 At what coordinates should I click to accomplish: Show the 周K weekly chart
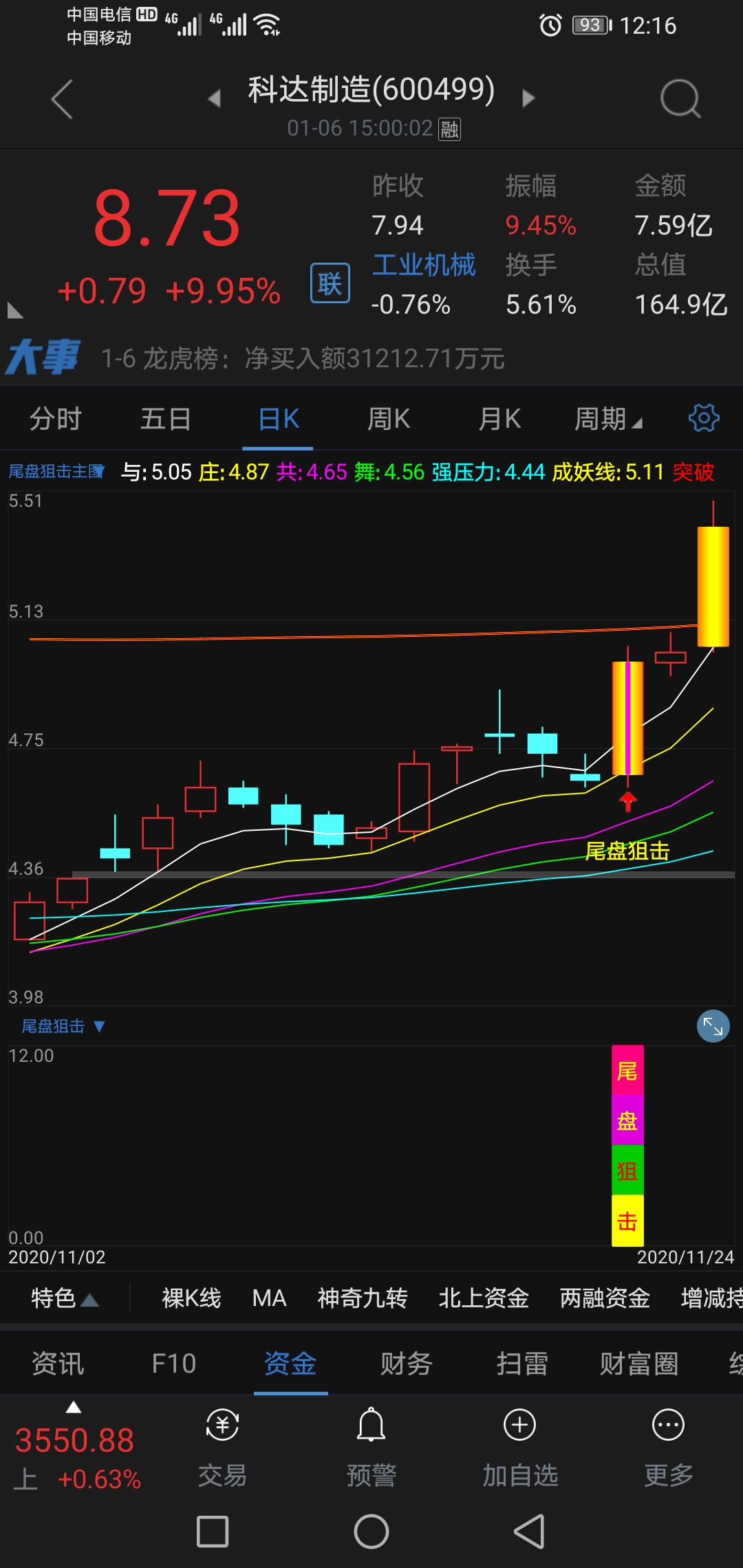[x=389, y=419]
